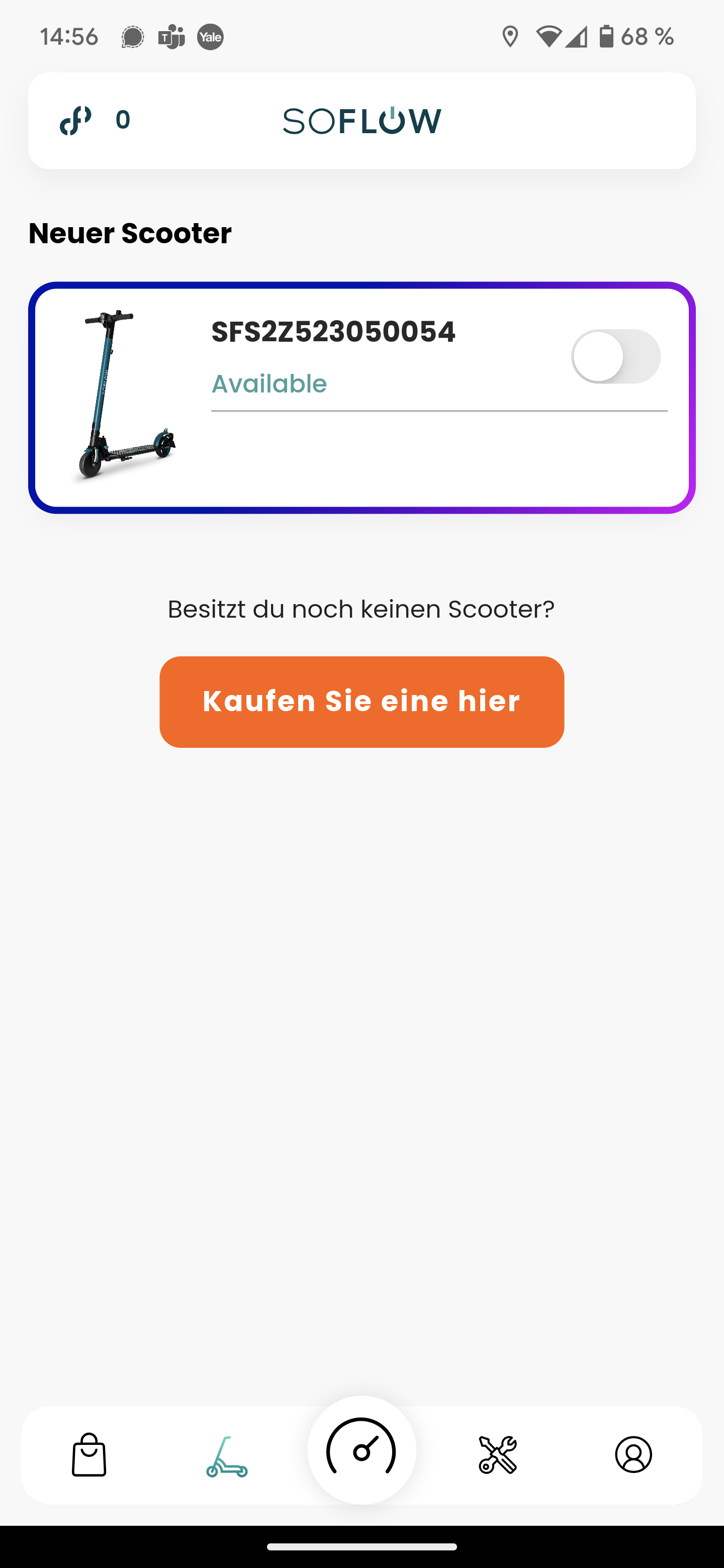Open the speedometer dashboard tab
Image resolution: width=724 pixels, height=1568 pixels.
361,1449
